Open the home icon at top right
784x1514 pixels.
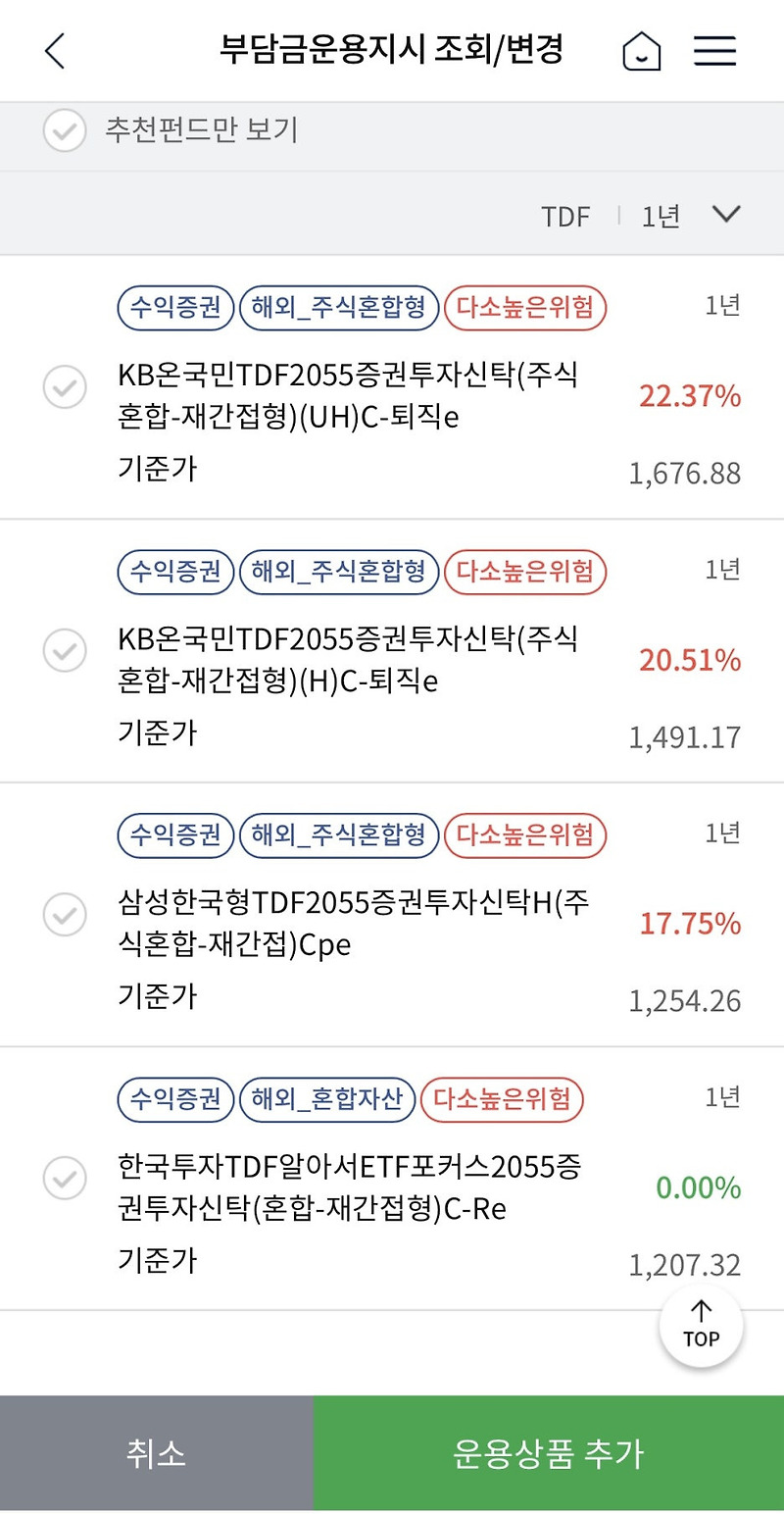642,50
